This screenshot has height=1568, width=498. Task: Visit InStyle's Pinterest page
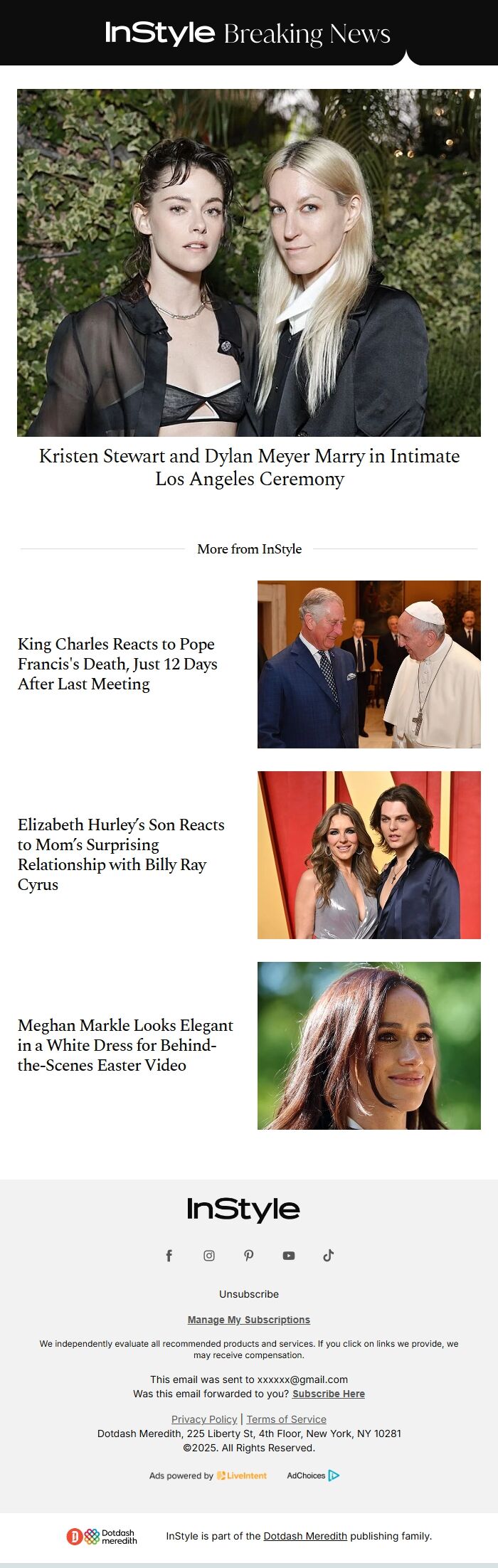point(249,1256)
